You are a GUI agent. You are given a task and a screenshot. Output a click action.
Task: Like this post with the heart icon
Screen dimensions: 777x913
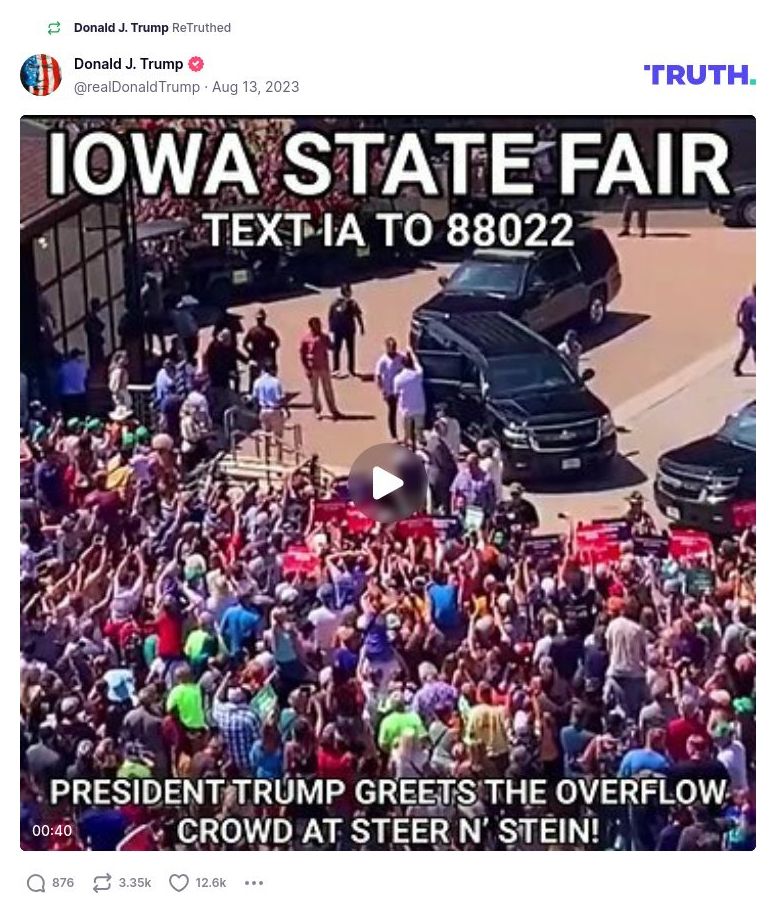click(x=179, y=883)
